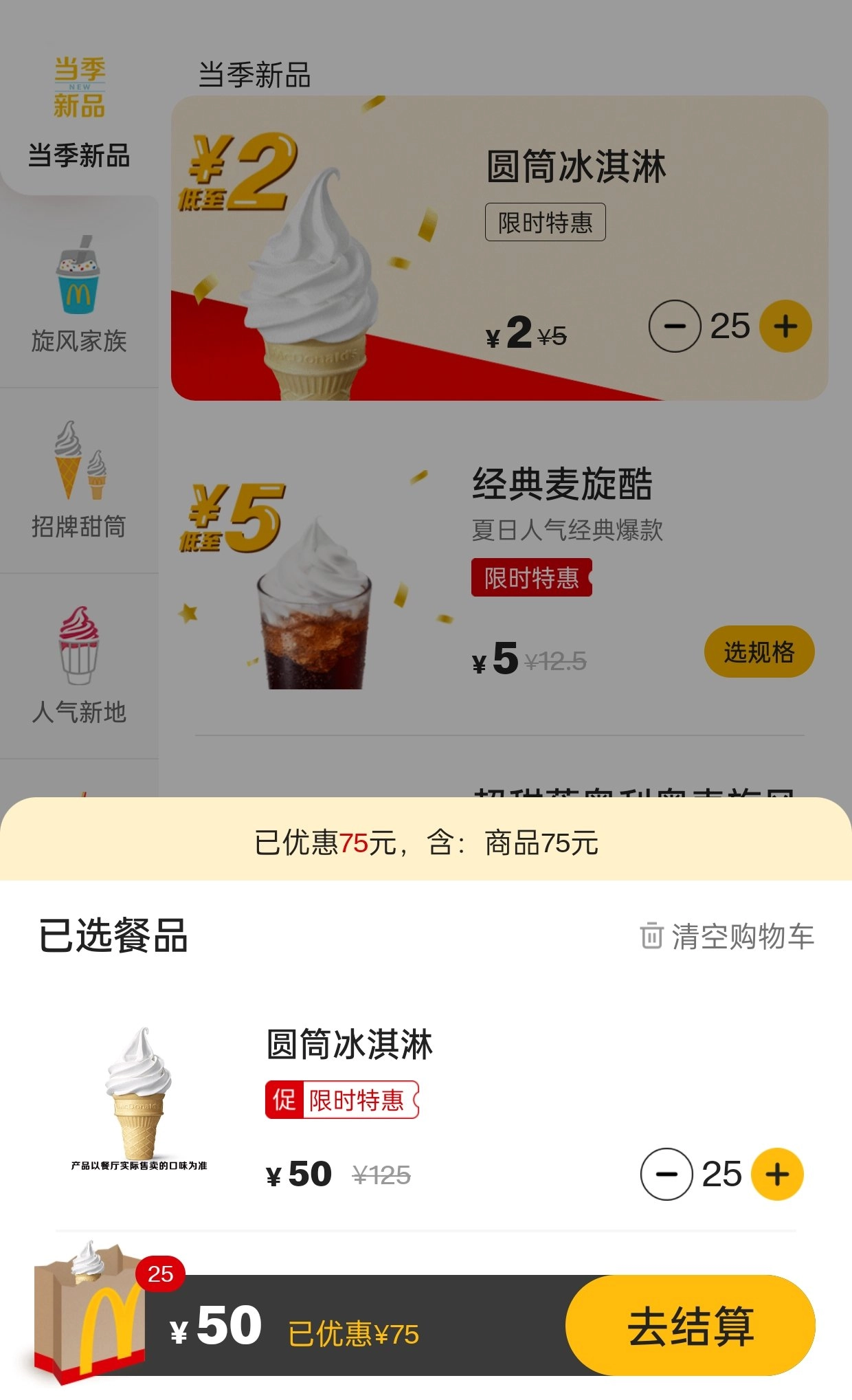Viewport: 852px width, 1400px height.
Task: Switch to 招牌甜筒 category
Action: pos(79,480)
